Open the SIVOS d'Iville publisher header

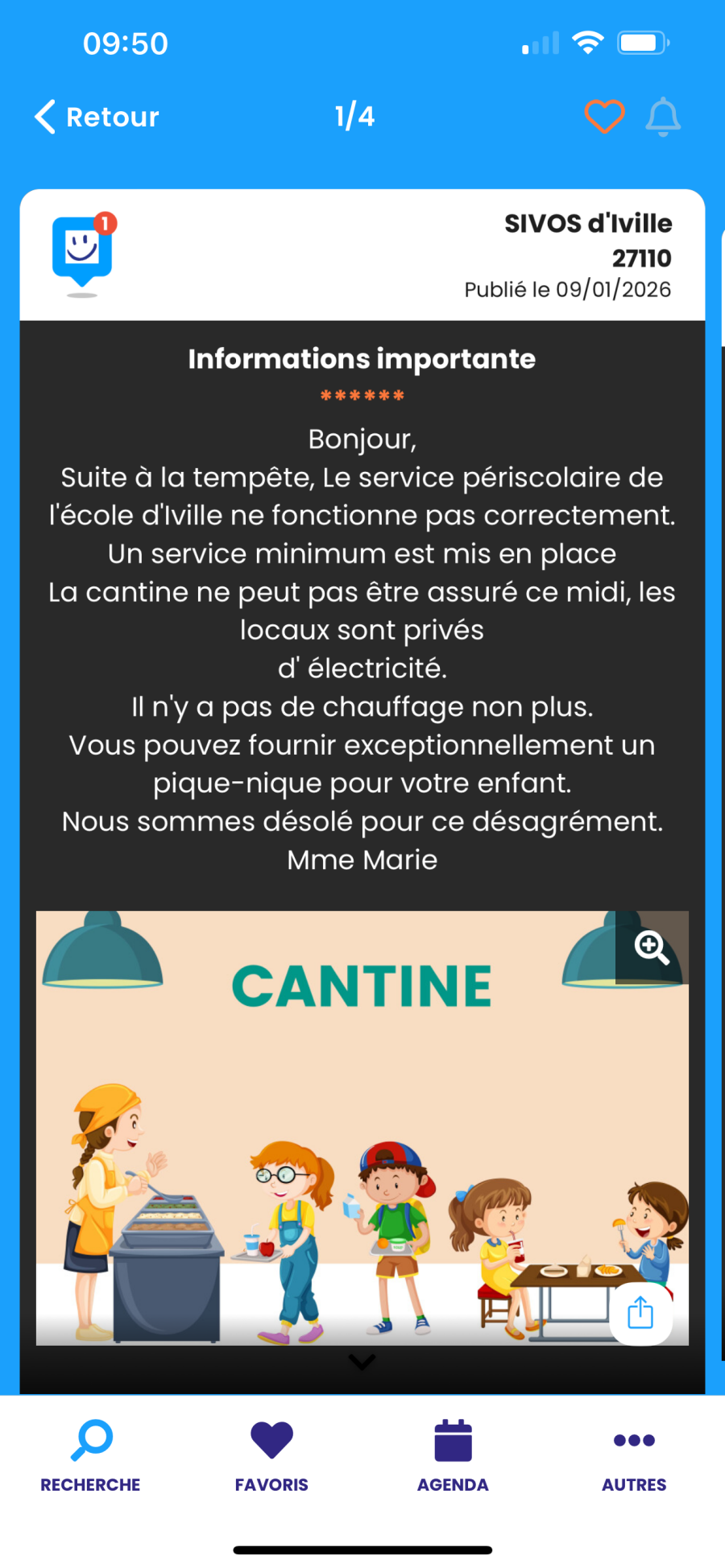point(362,255)
